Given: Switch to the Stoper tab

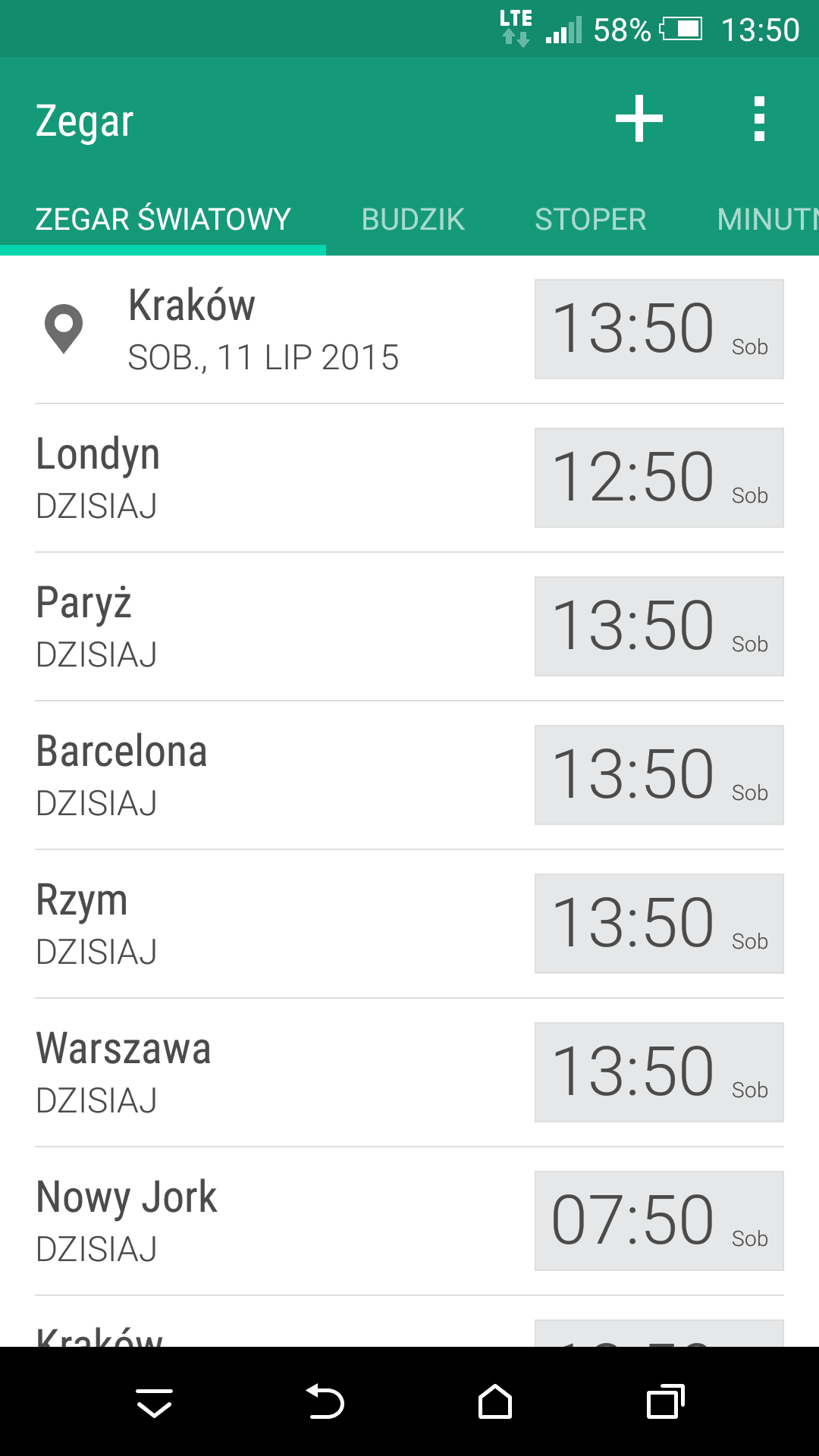Looking at the screenshot, I should pos(590,219).
